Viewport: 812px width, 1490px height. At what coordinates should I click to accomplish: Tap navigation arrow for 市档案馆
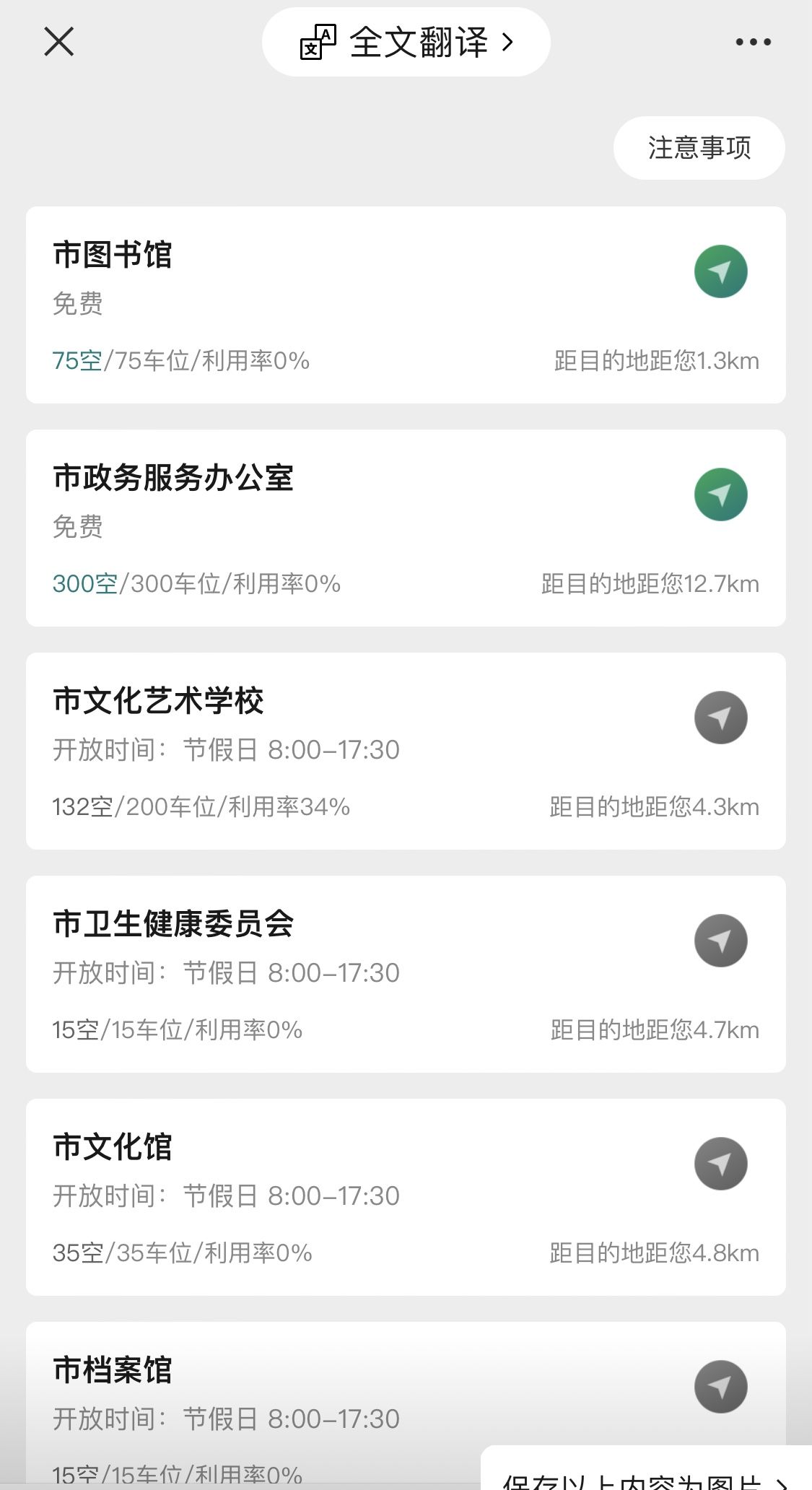(720, 1387)
